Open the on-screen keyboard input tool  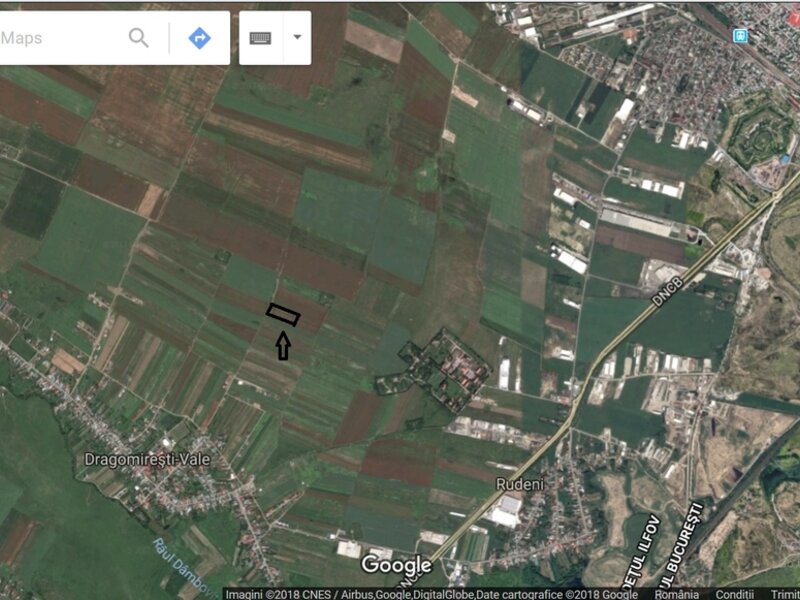pyautogui.click(x=260, y=38)
